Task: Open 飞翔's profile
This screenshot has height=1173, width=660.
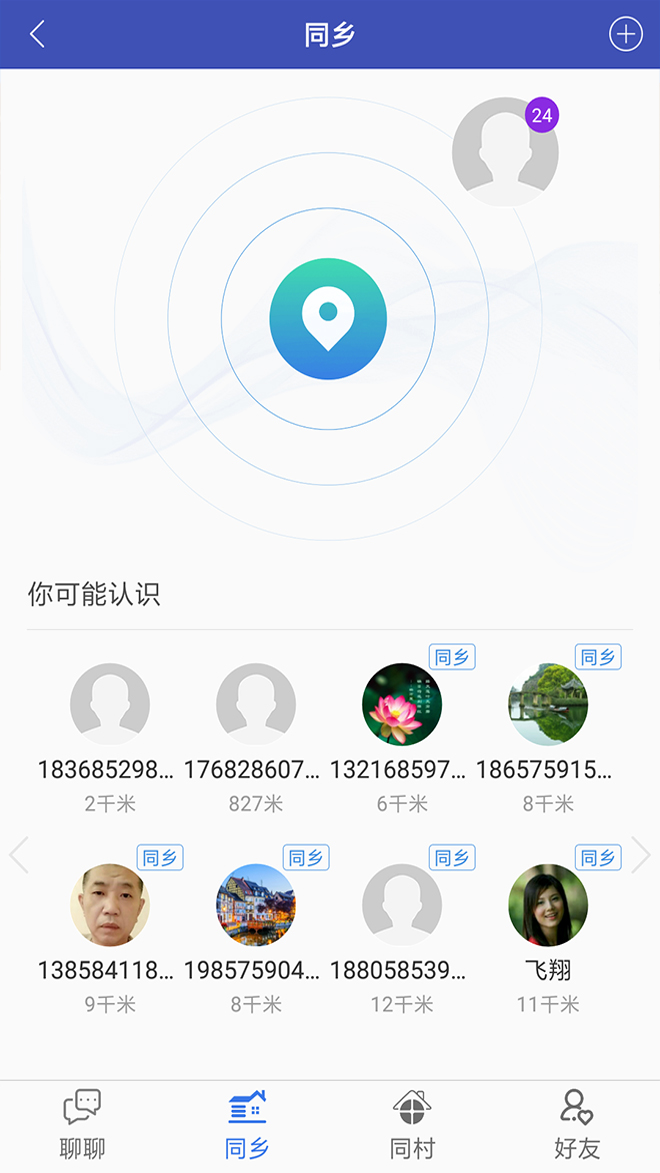Action: (548, 905)
